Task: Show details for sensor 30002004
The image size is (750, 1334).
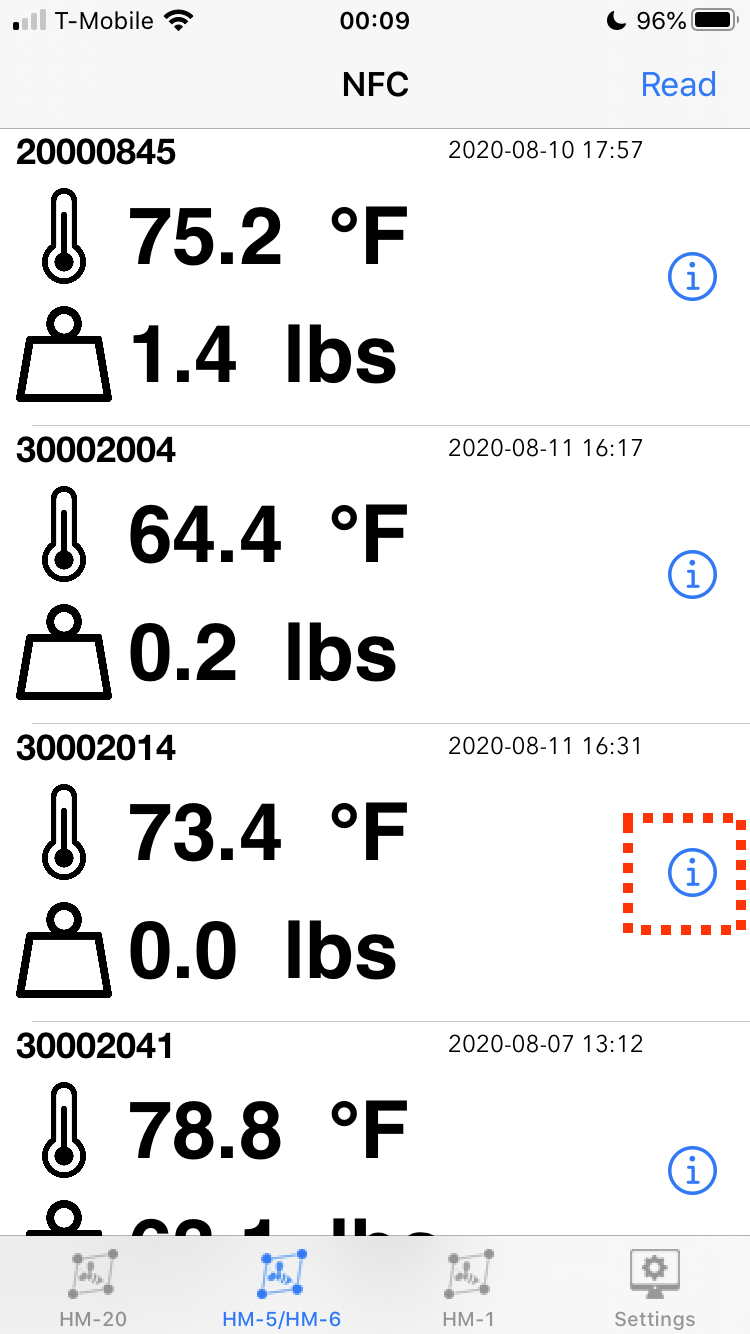Action: [x=692, y=574]
